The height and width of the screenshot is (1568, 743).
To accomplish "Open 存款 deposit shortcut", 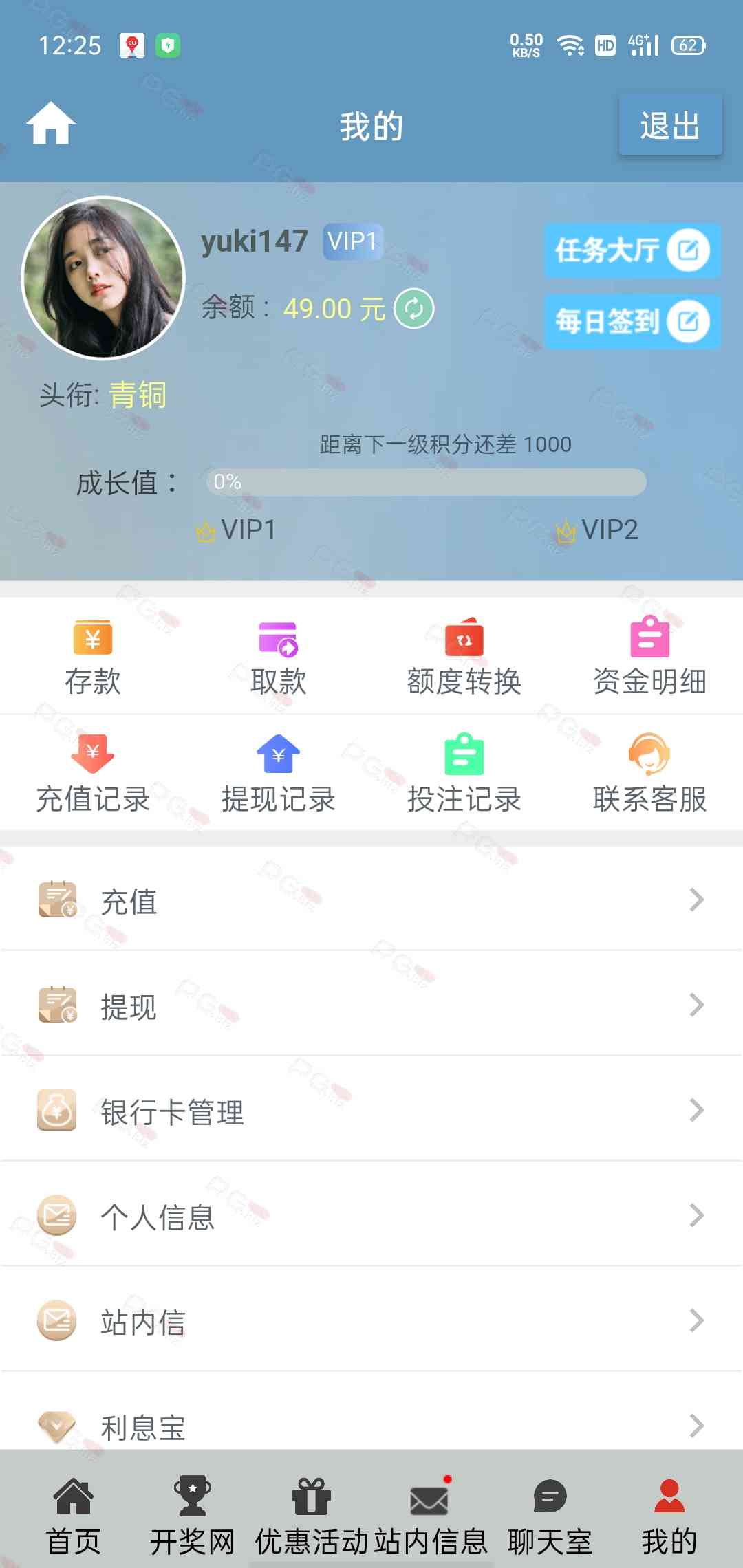I will click(93, 657).
